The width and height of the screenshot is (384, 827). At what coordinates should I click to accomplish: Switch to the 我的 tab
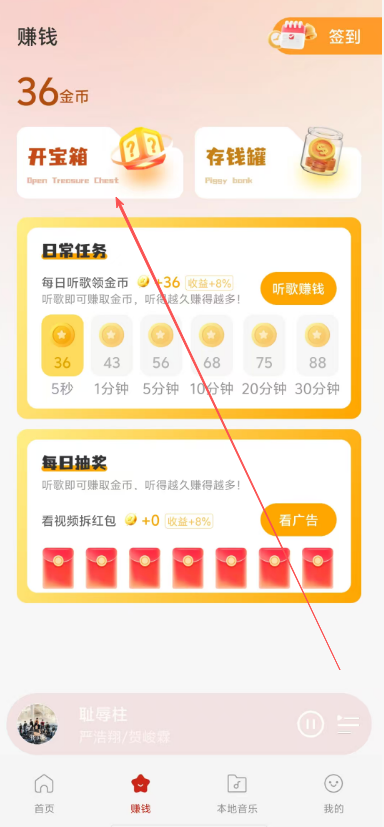pos(333,793)
